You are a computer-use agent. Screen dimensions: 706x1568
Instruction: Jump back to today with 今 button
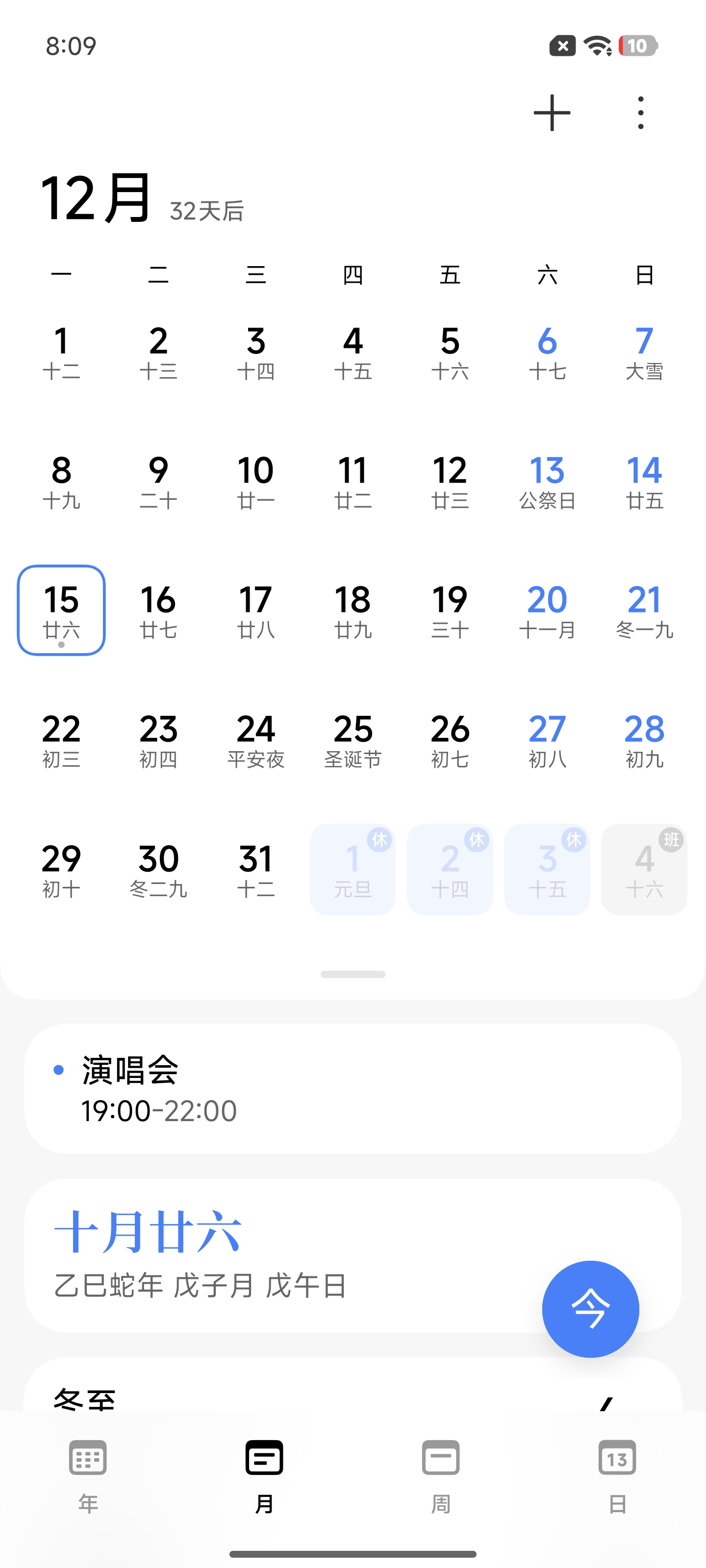tap(590, 1308)
